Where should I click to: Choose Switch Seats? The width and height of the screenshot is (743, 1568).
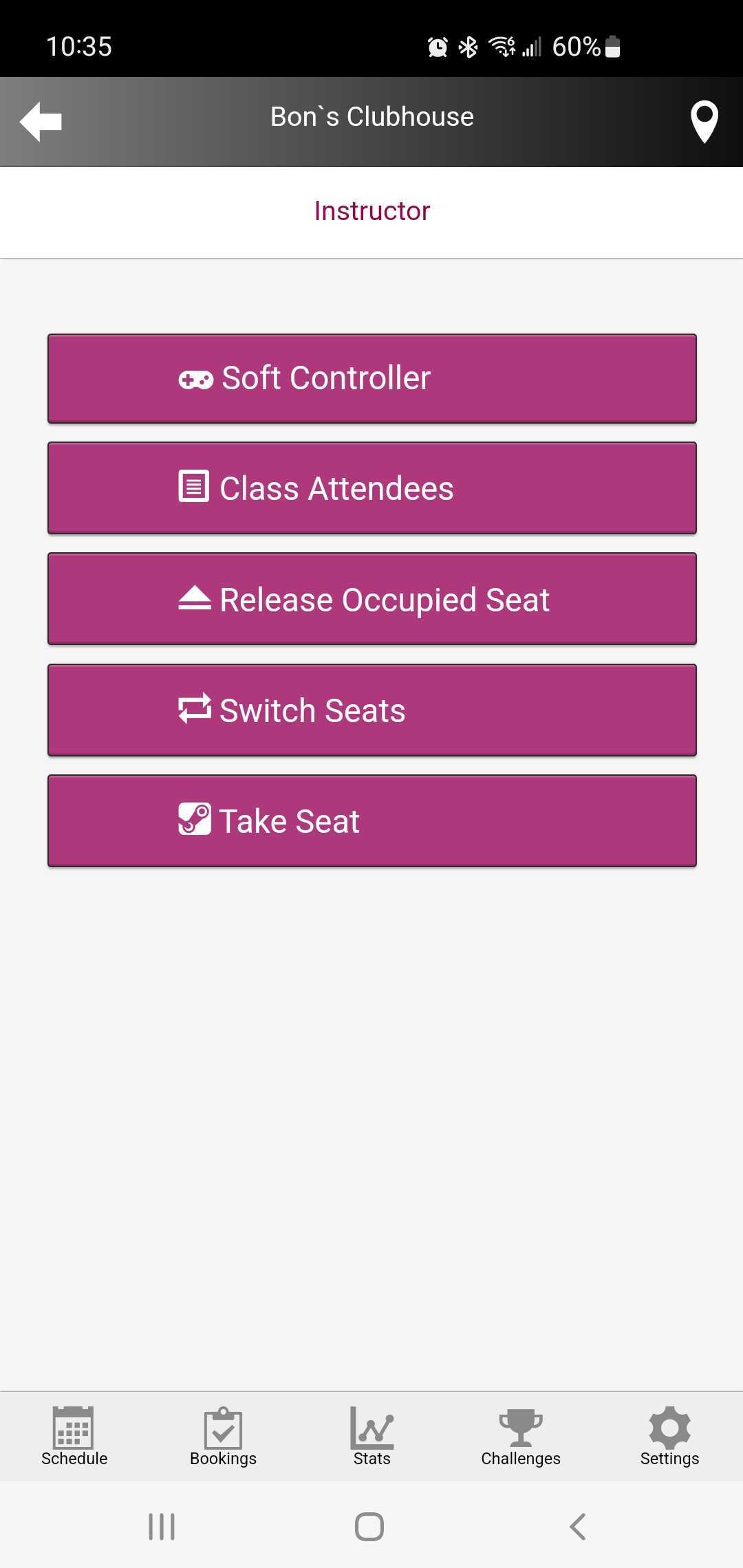pyautogui.click(x=372, y=710)
